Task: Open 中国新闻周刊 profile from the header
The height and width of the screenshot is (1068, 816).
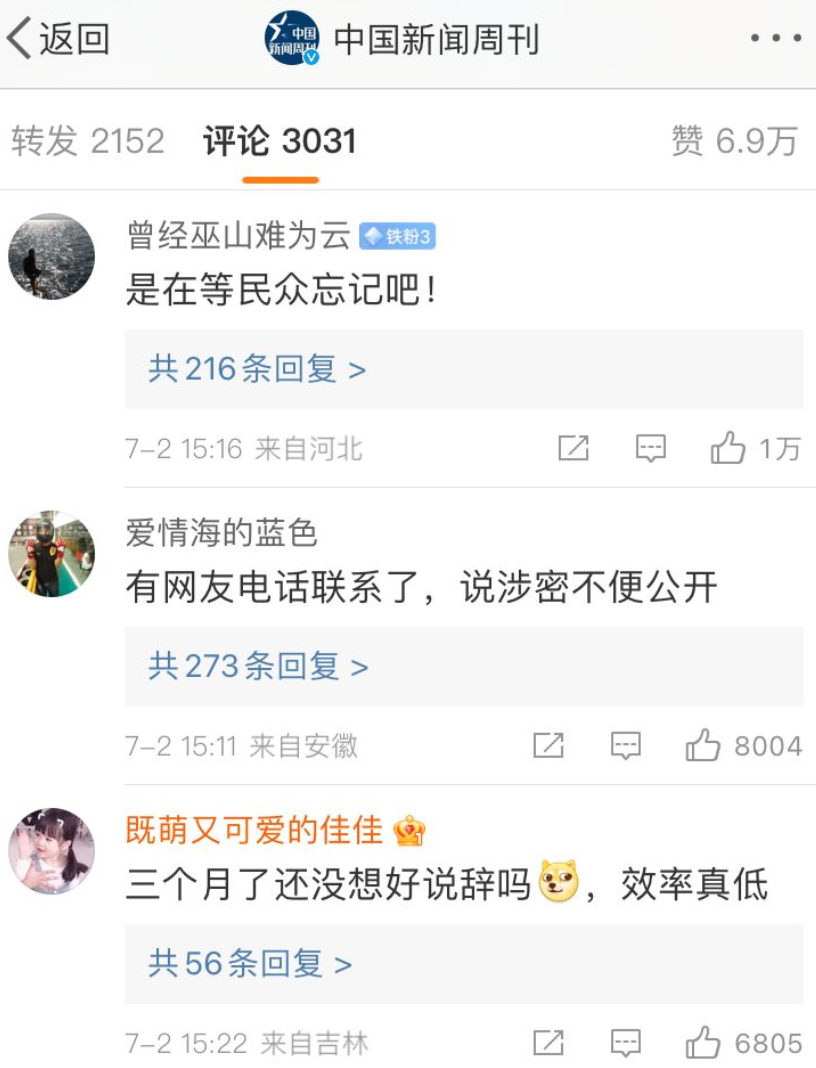Action: click(402, 39)
